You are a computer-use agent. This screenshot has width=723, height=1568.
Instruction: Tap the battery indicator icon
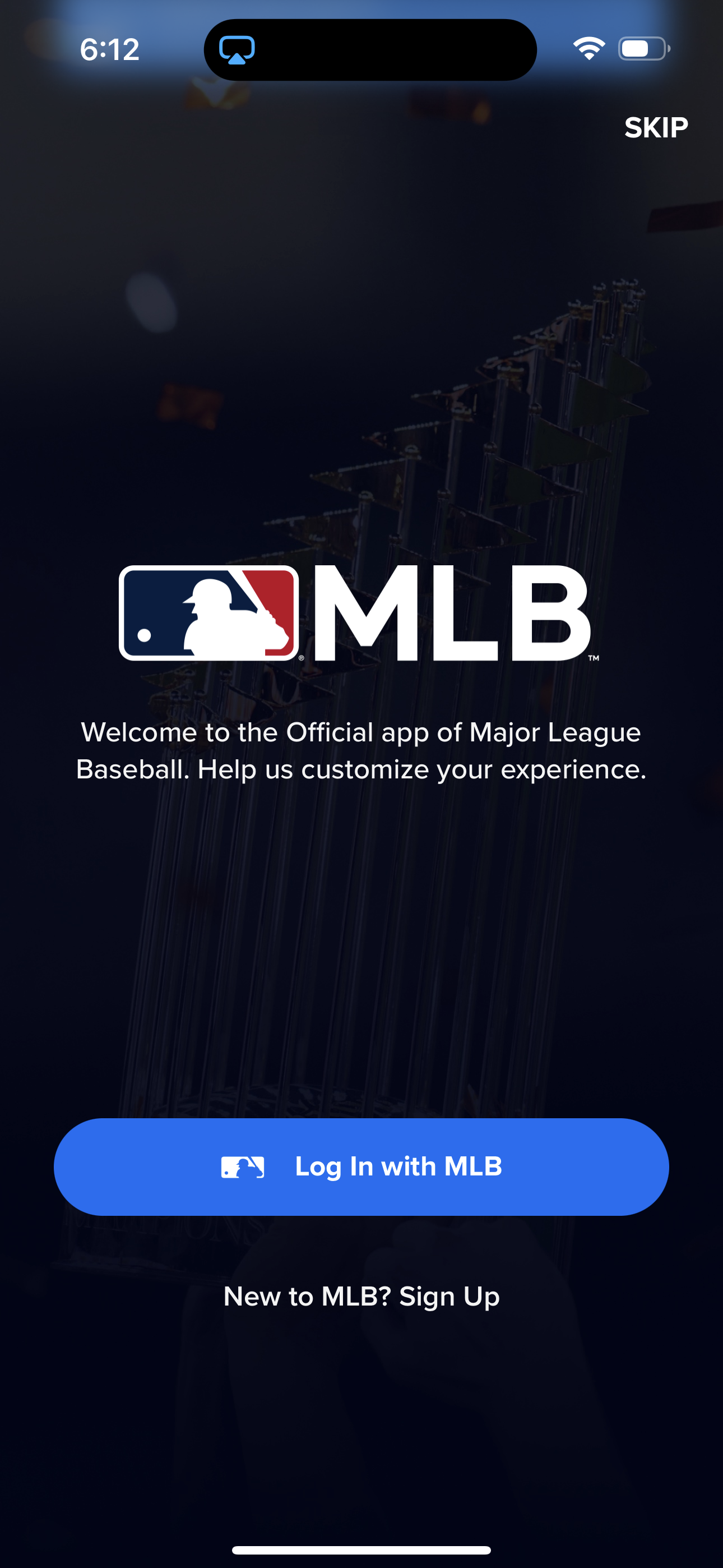click(x=643, y=50)
